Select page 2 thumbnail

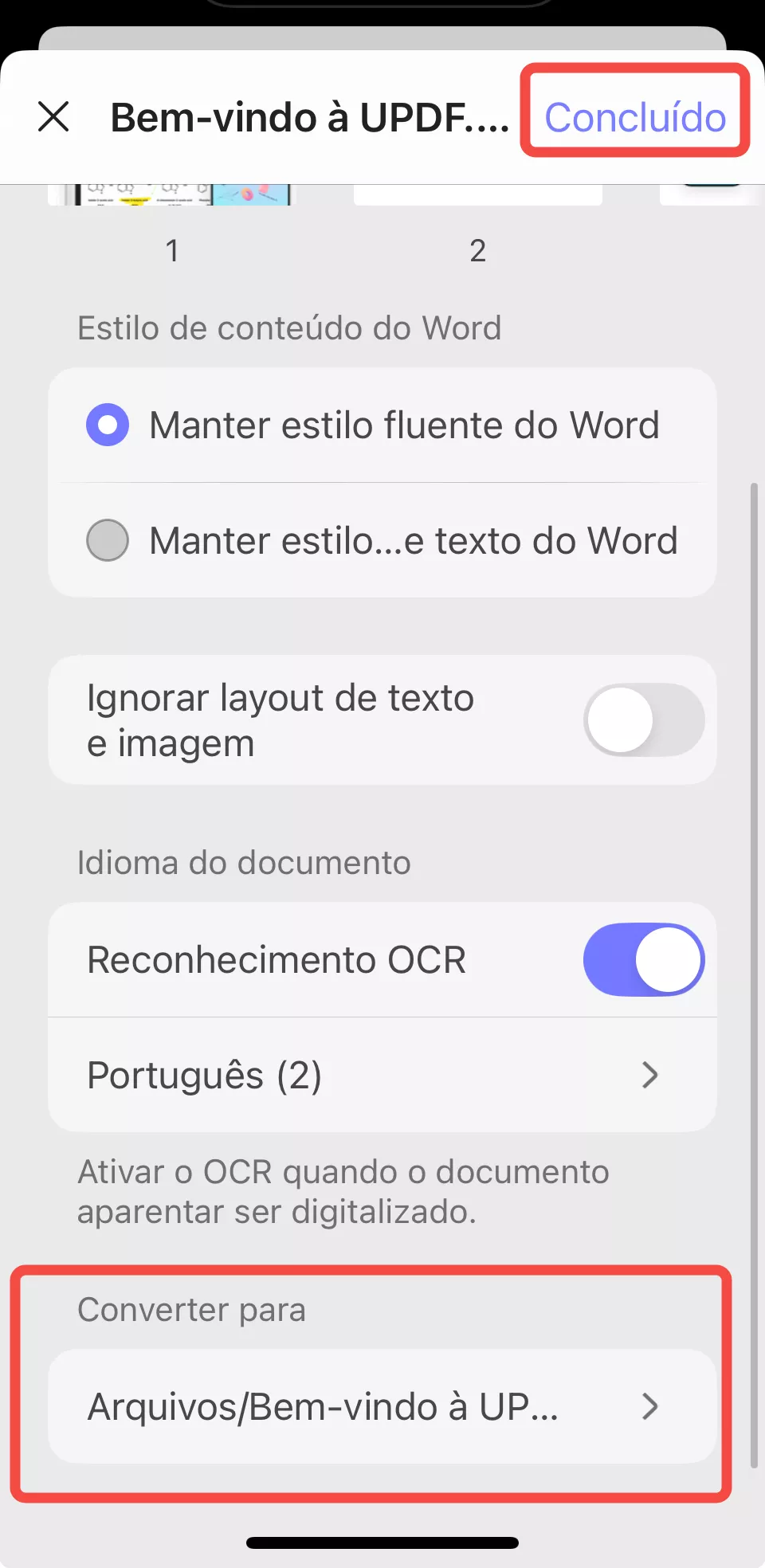tap(477, 196)
